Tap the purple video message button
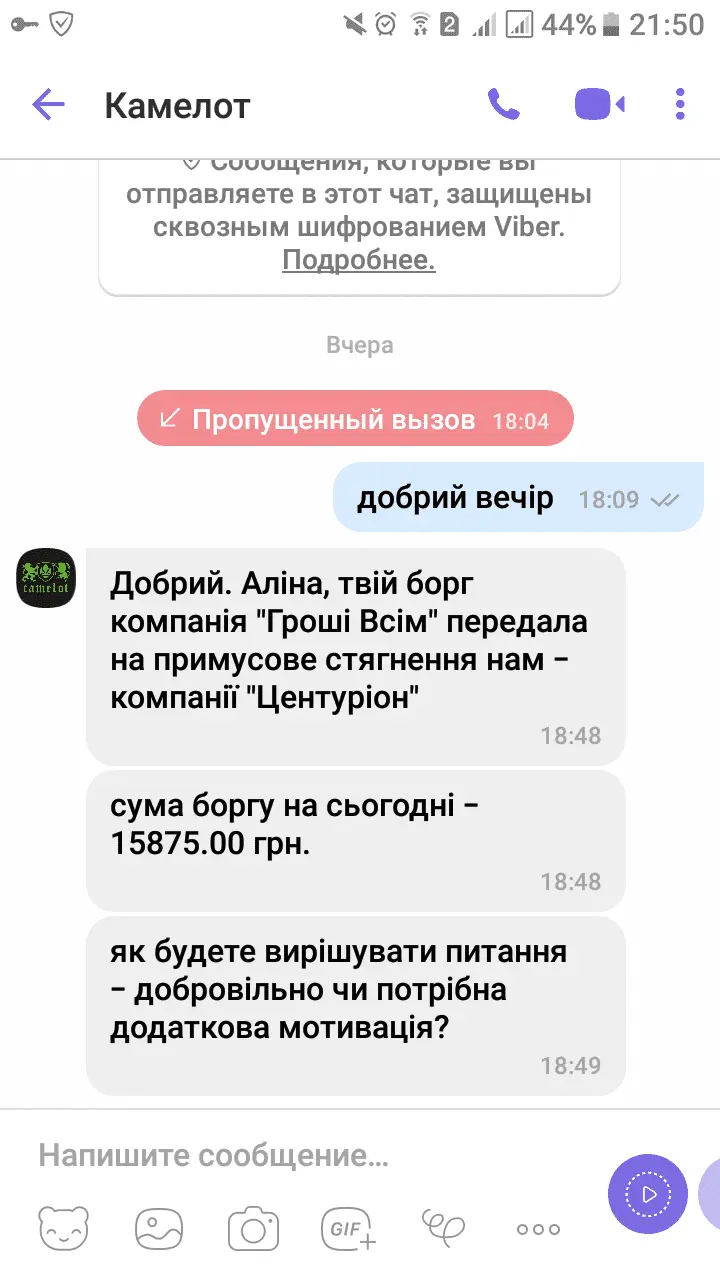This screenshot has height=1280, width=720. coord(647,1193)
